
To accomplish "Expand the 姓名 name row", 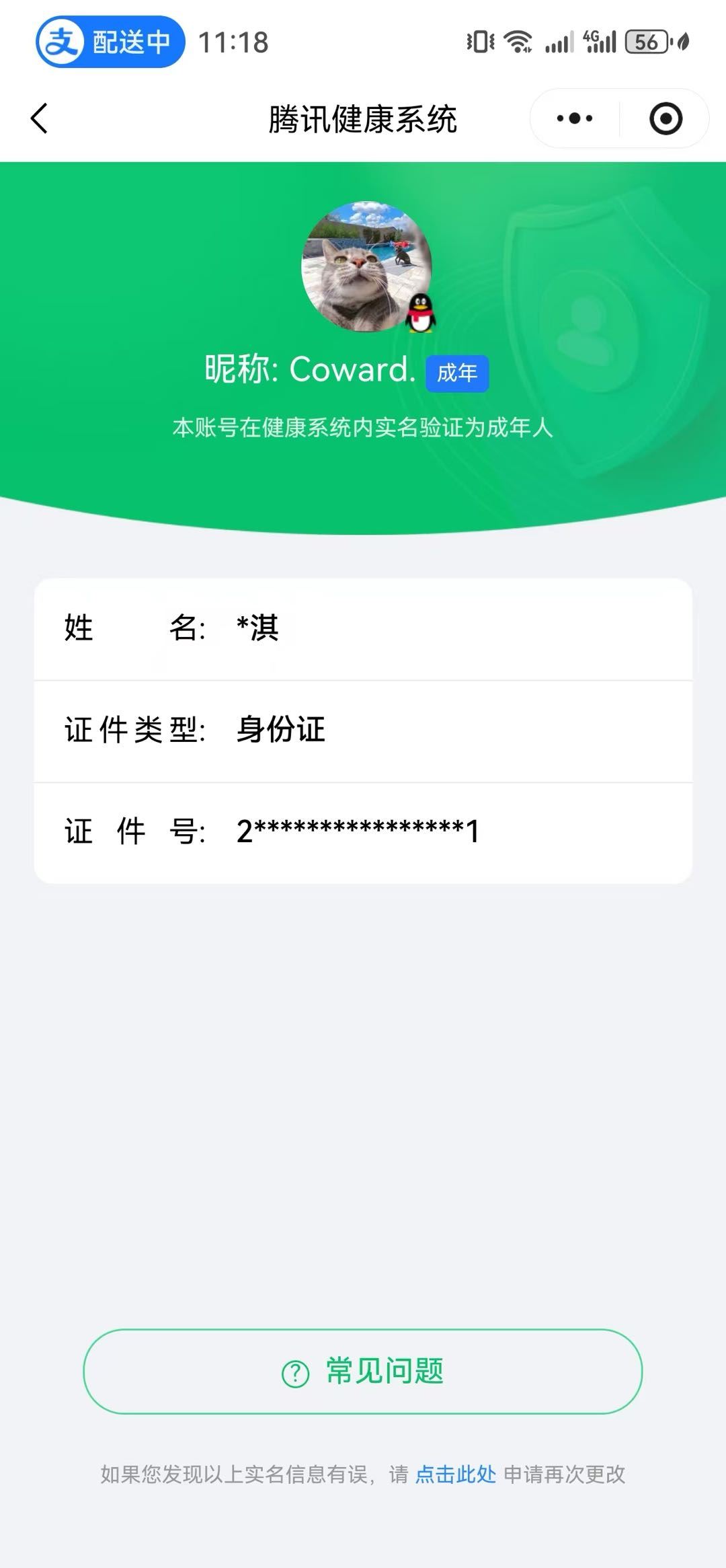I will pos(363,629).
